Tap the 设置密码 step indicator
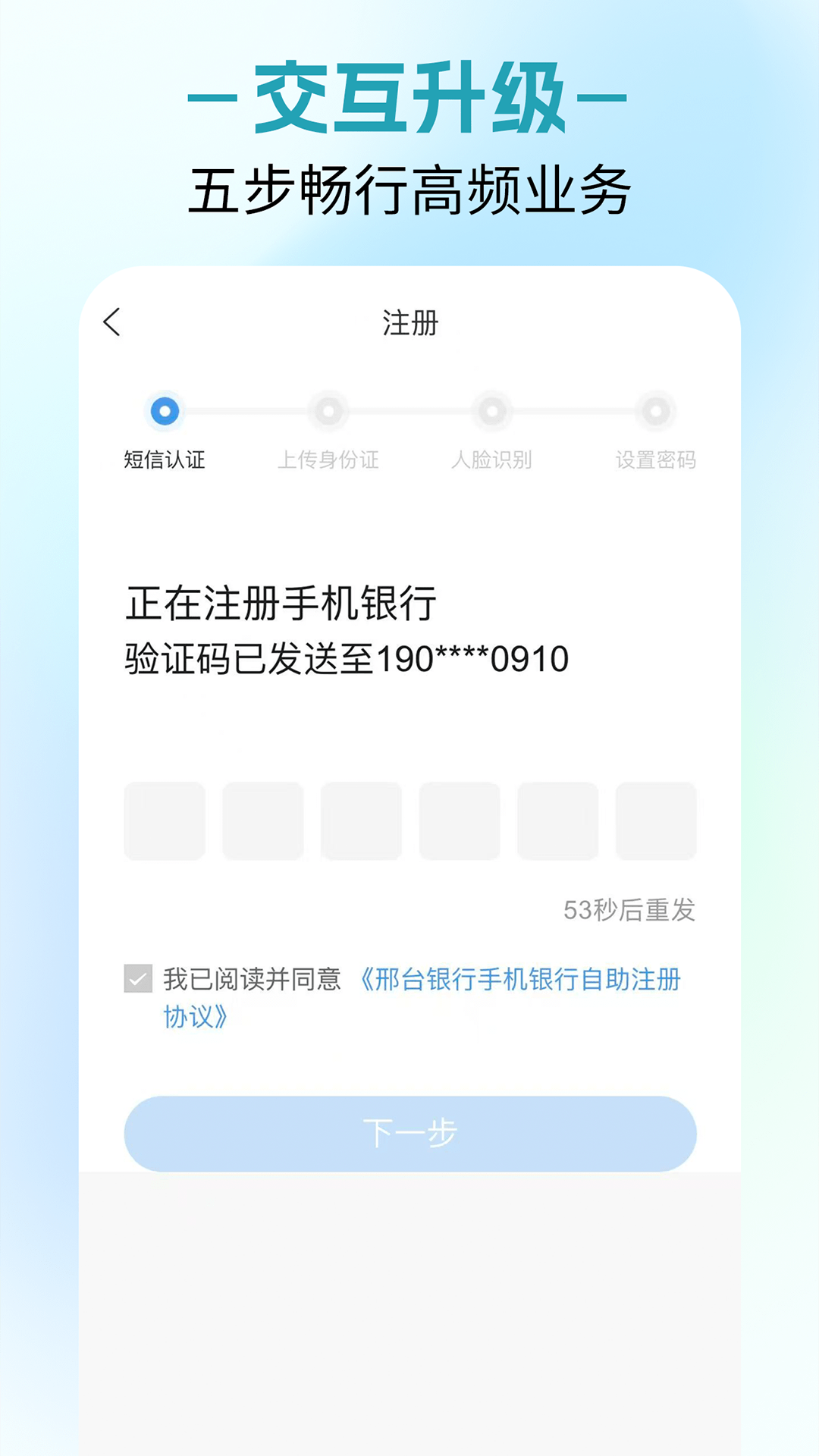The image size is (819, 1456). [x=655, y=410]
